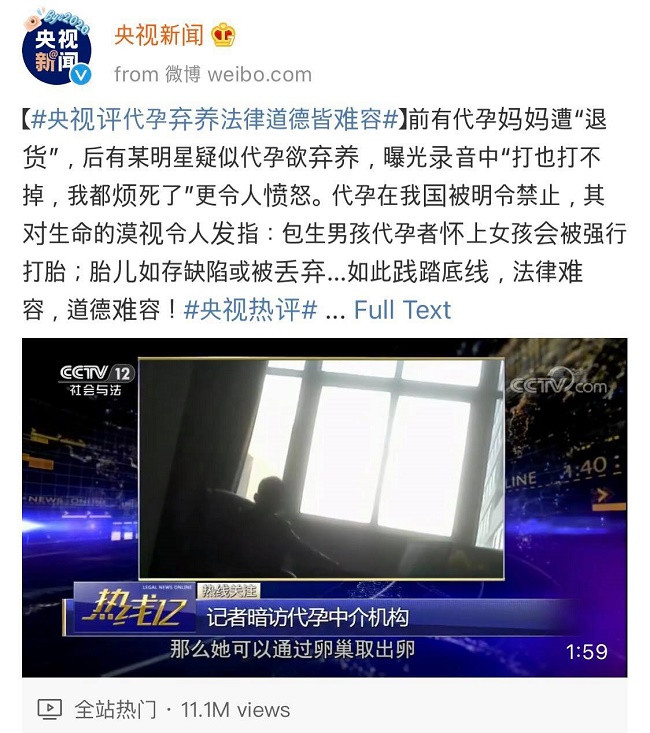Open the 央视新闻 account name

coord(159,36)
